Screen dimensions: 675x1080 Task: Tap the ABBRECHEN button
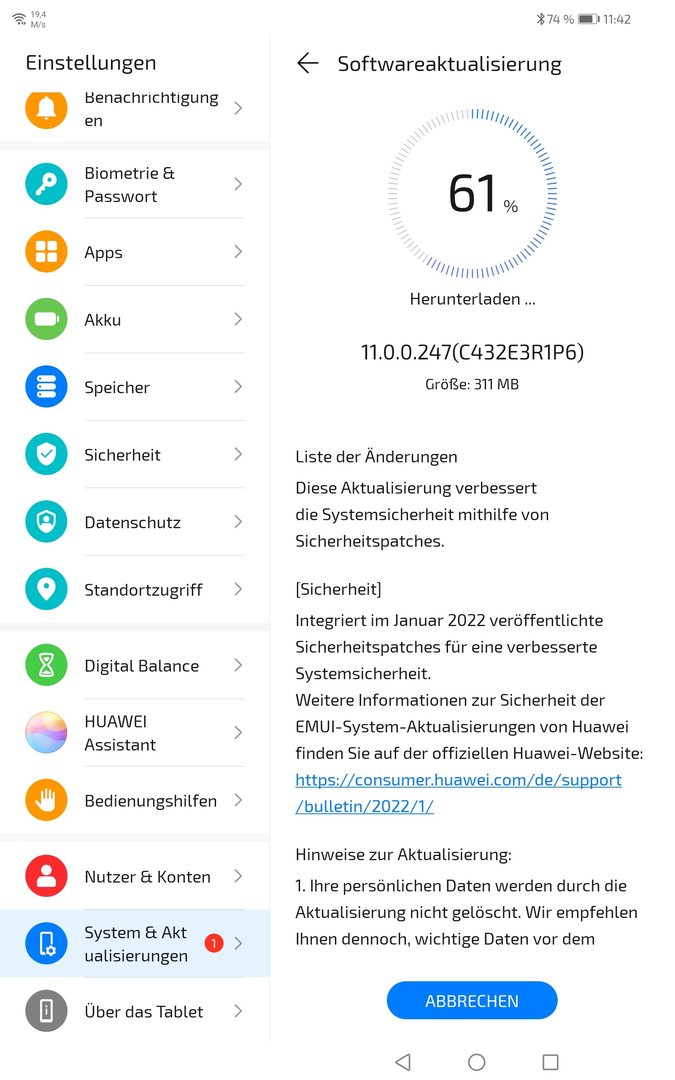coord(472,1000)
